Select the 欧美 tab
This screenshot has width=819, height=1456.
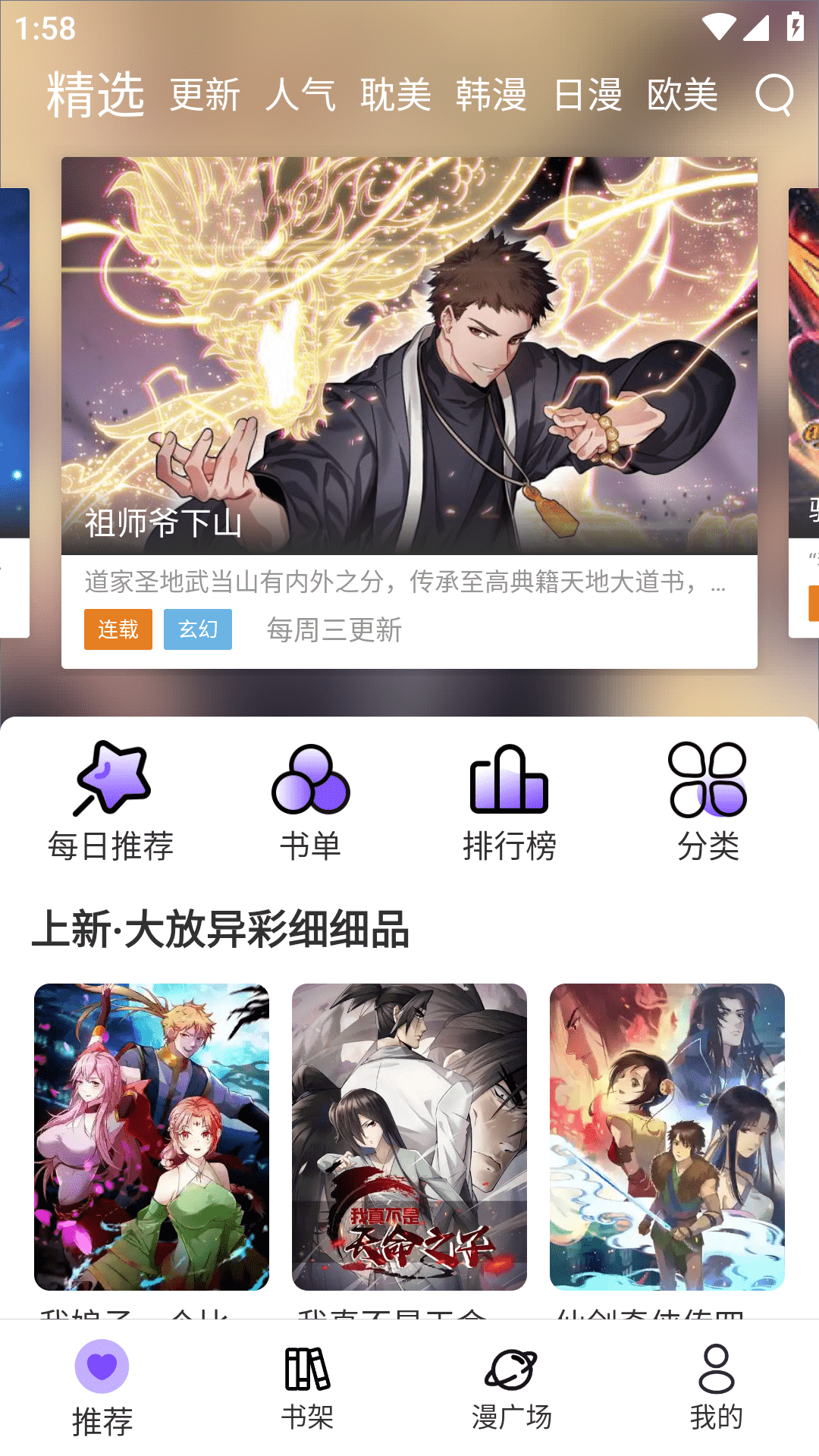click(x=682, y=96)
